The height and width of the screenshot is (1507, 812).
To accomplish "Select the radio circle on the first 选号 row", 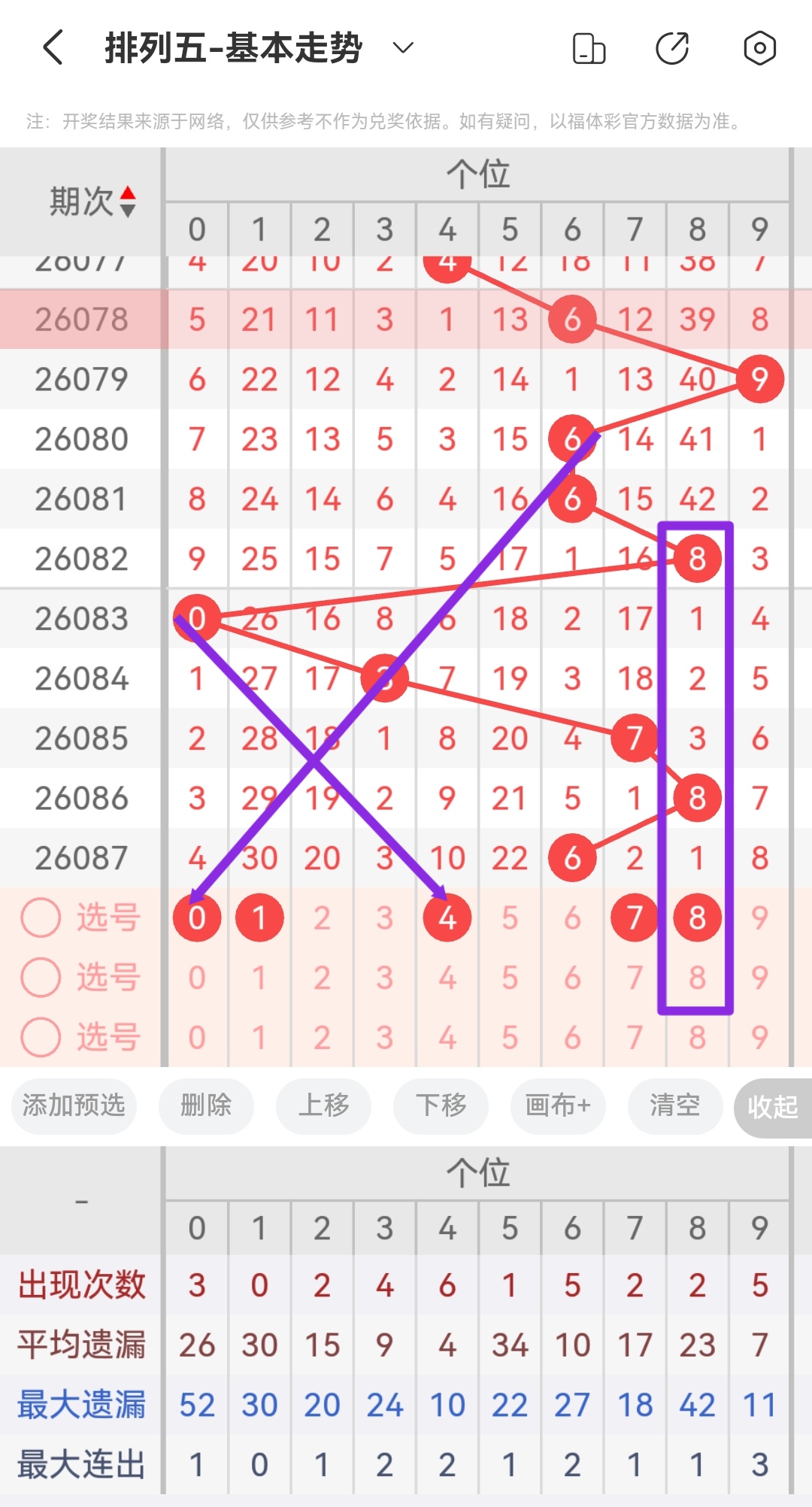I will 41,917.
